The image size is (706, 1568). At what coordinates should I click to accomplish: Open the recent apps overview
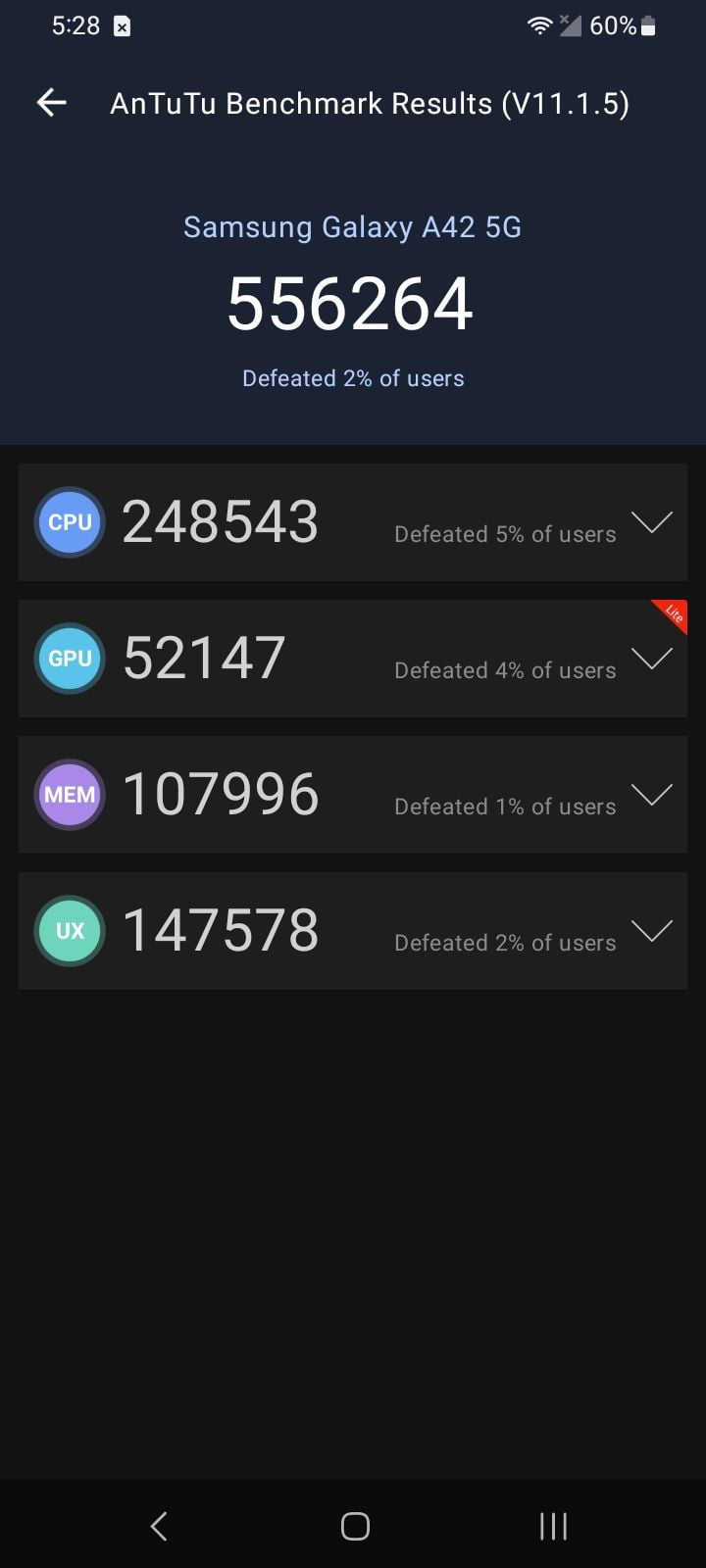pyautogui.click(x=553, y=1526)
